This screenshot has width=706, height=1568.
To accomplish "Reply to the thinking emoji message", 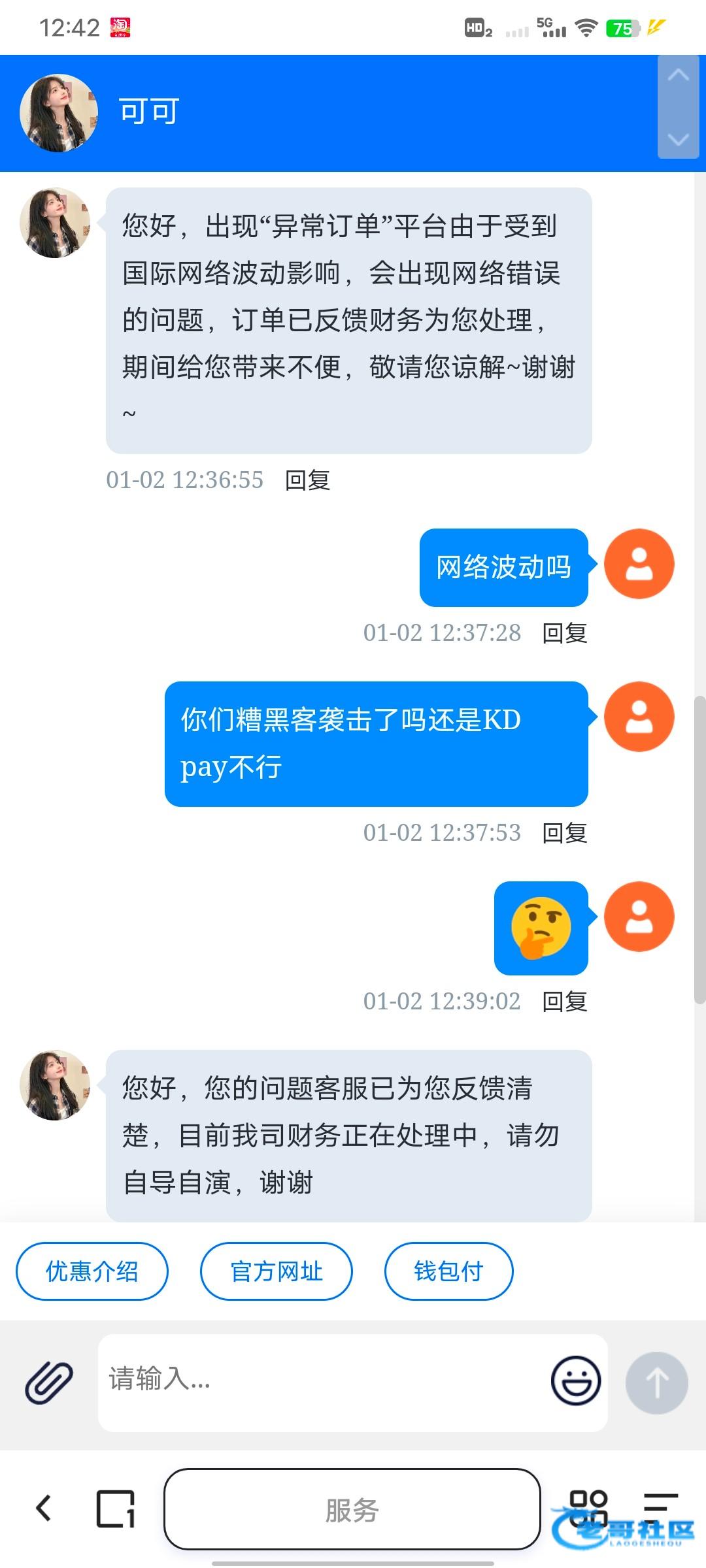I will click(565, 1002).
